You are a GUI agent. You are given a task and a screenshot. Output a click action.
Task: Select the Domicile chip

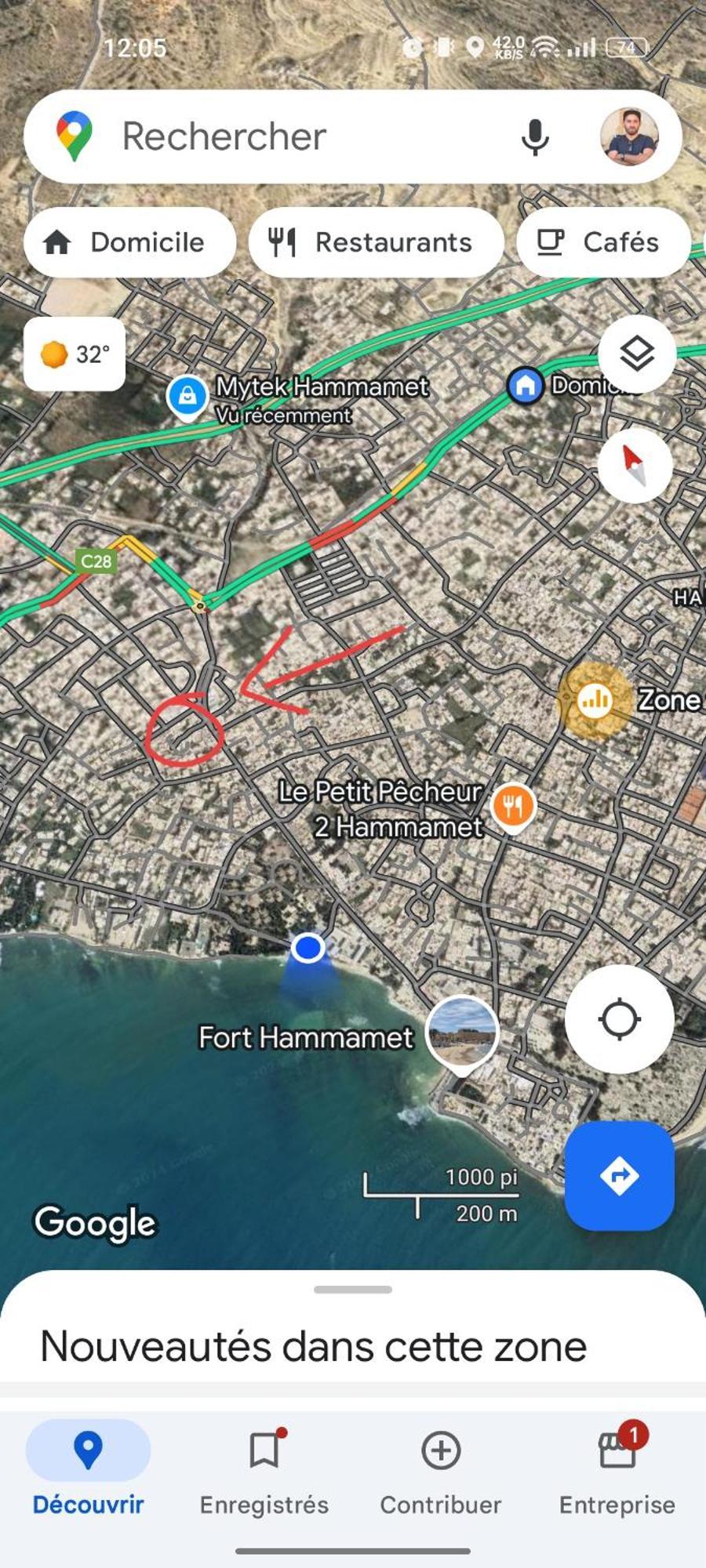[130, 242]
